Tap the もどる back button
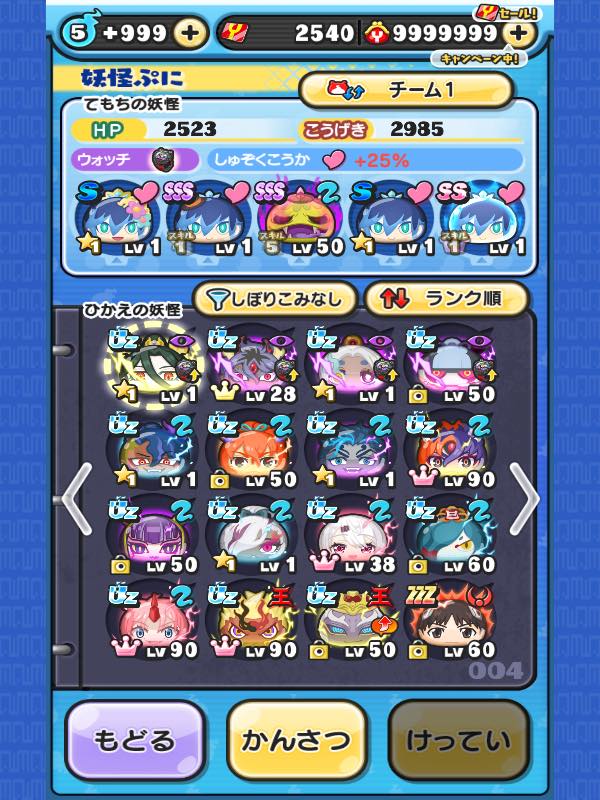 [135, 740]
